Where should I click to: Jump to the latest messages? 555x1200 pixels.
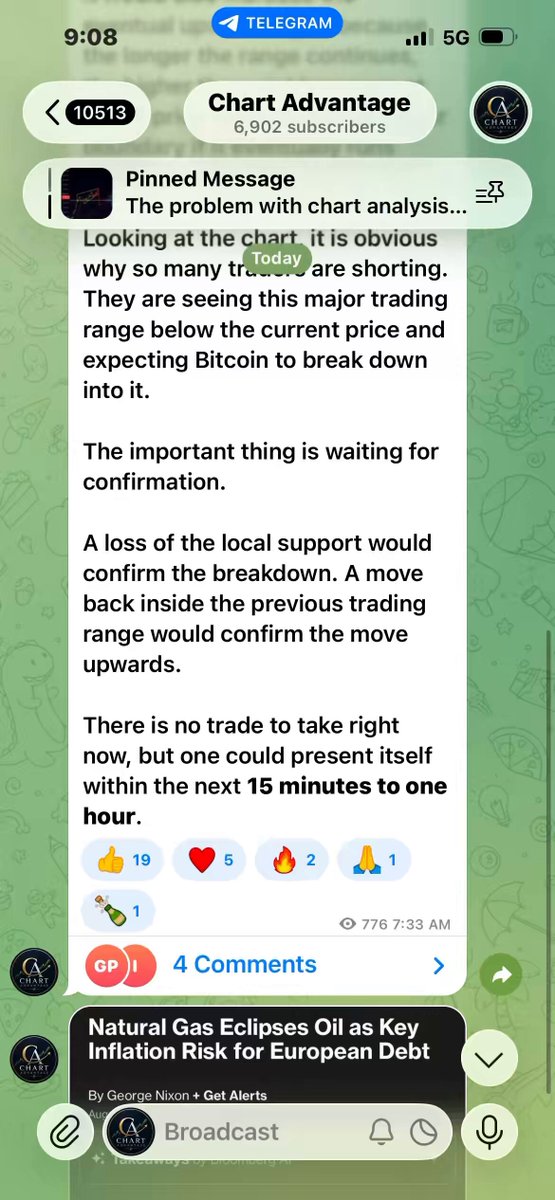click(x=489, y=1059)
